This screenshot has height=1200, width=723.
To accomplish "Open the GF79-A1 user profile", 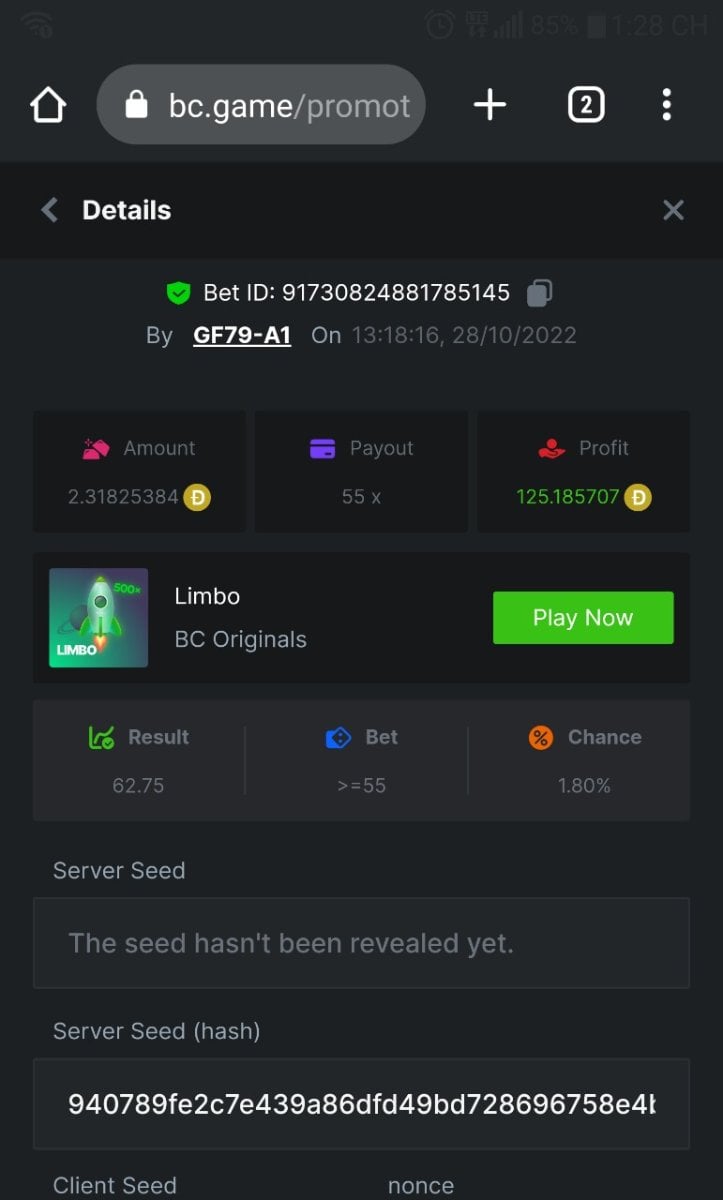I will (x=242, y=335).
